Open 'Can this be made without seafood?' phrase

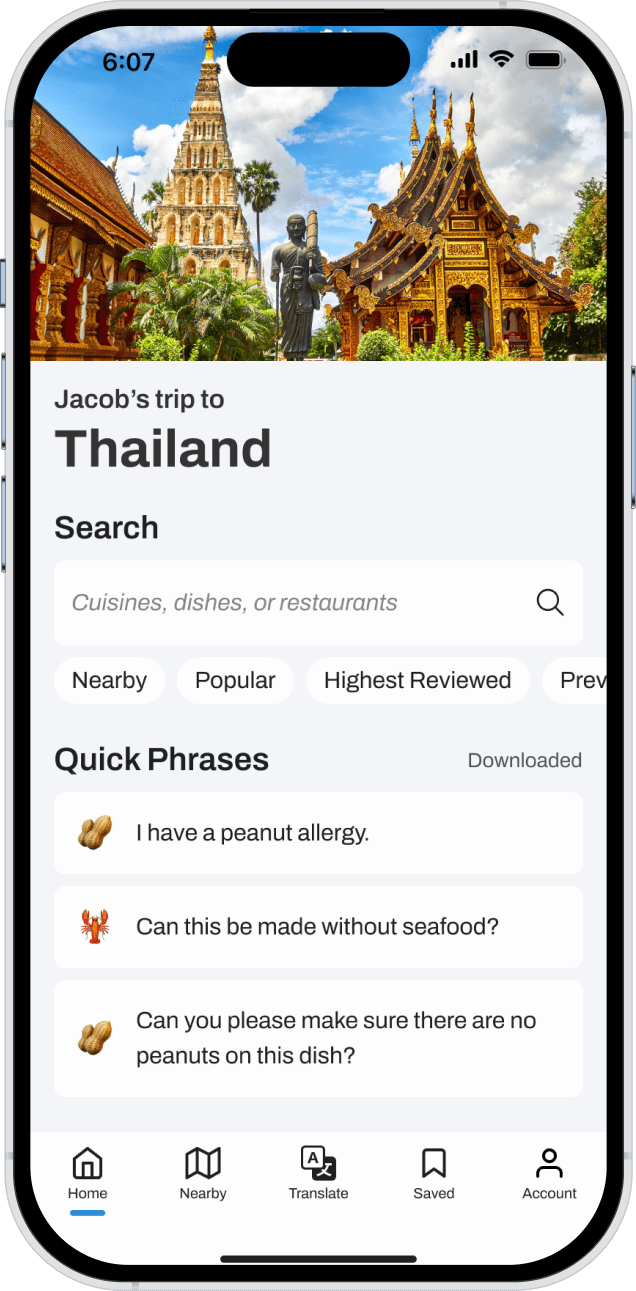click(318, 927)
